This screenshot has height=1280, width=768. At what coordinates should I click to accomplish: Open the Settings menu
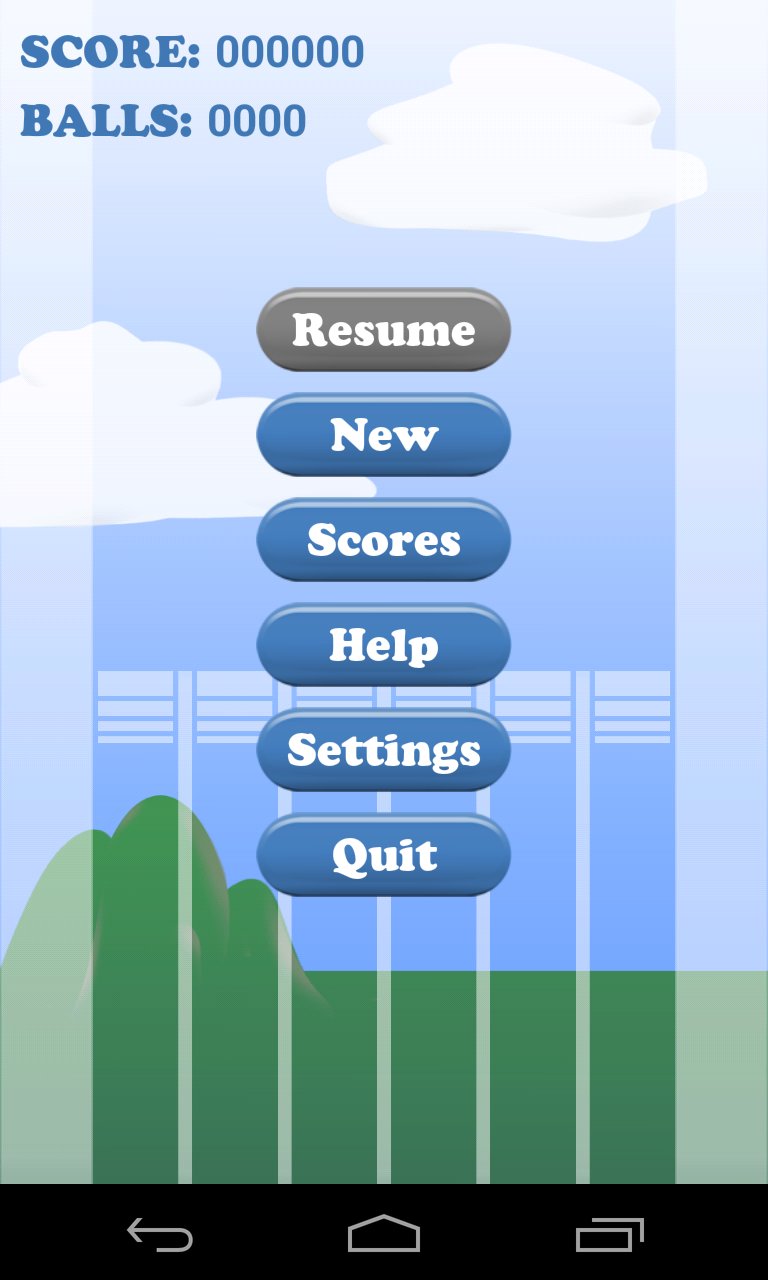[x=384, y=750]
